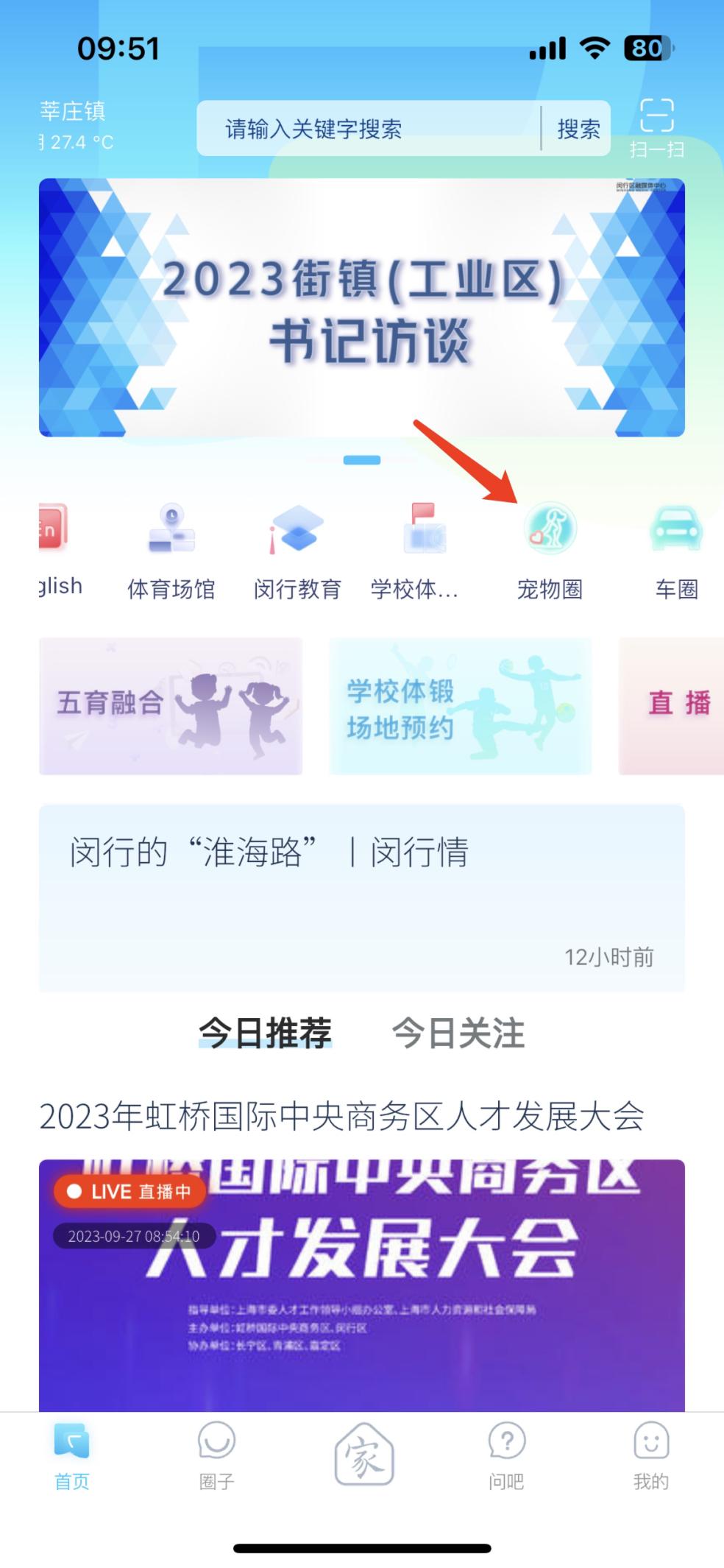Open the 扫一扫 scan icon
The height and width of the screenshot is (1568, 724).
[x=656, y=127]
